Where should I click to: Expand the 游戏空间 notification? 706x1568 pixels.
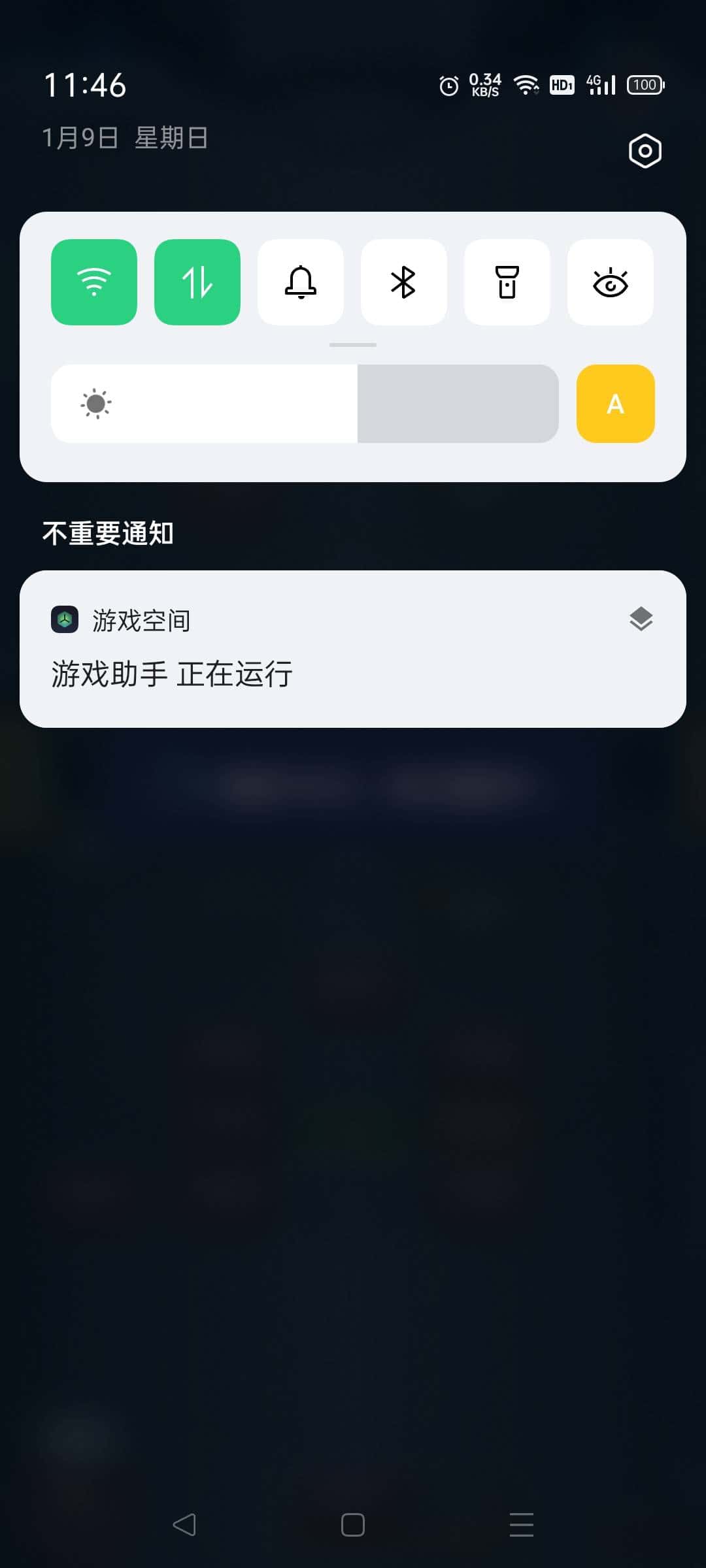(x=639, y=619)
